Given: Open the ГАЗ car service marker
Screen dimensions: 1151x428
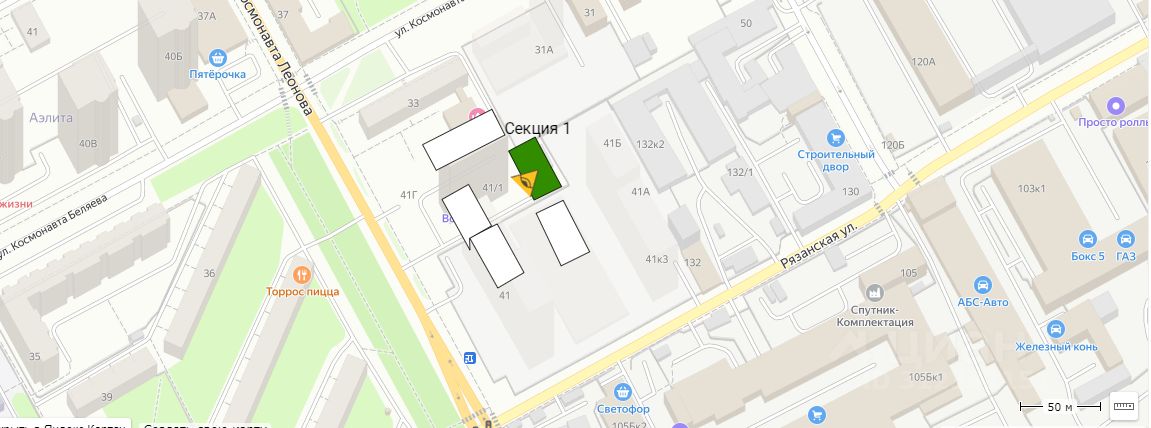Looking at the screenshot, I should point(1126,239).
